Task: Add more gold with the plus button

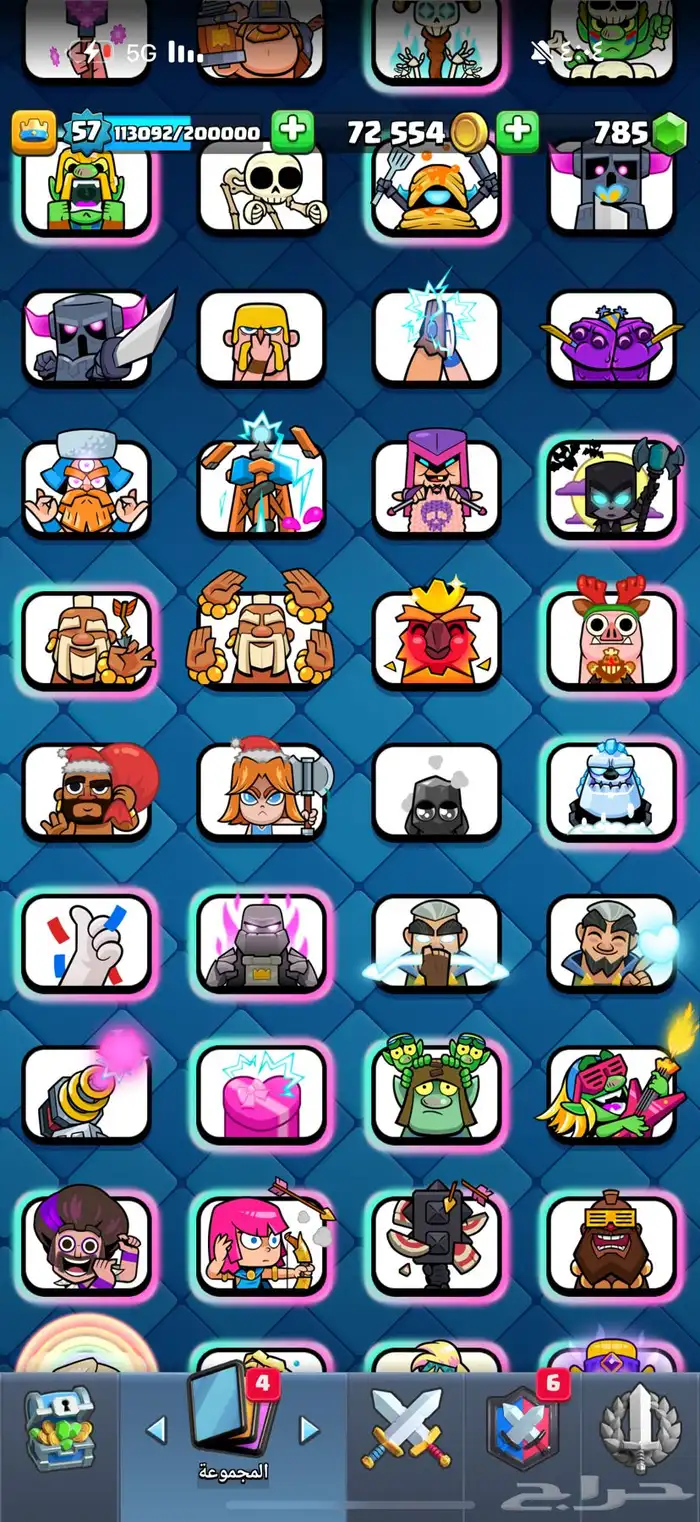Action: 518,131
